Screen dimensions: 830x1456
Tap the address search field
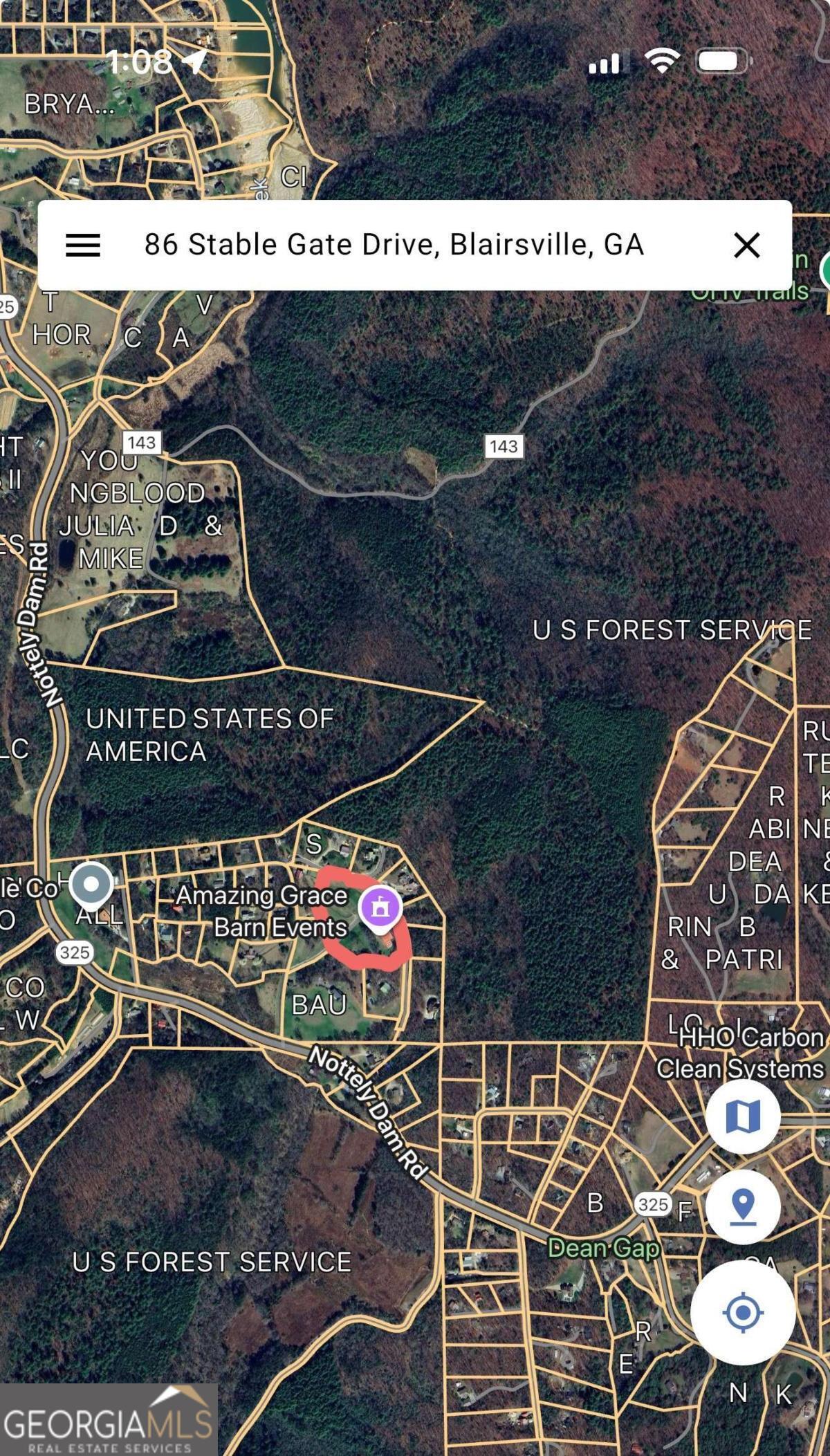[x=394, y=245]
